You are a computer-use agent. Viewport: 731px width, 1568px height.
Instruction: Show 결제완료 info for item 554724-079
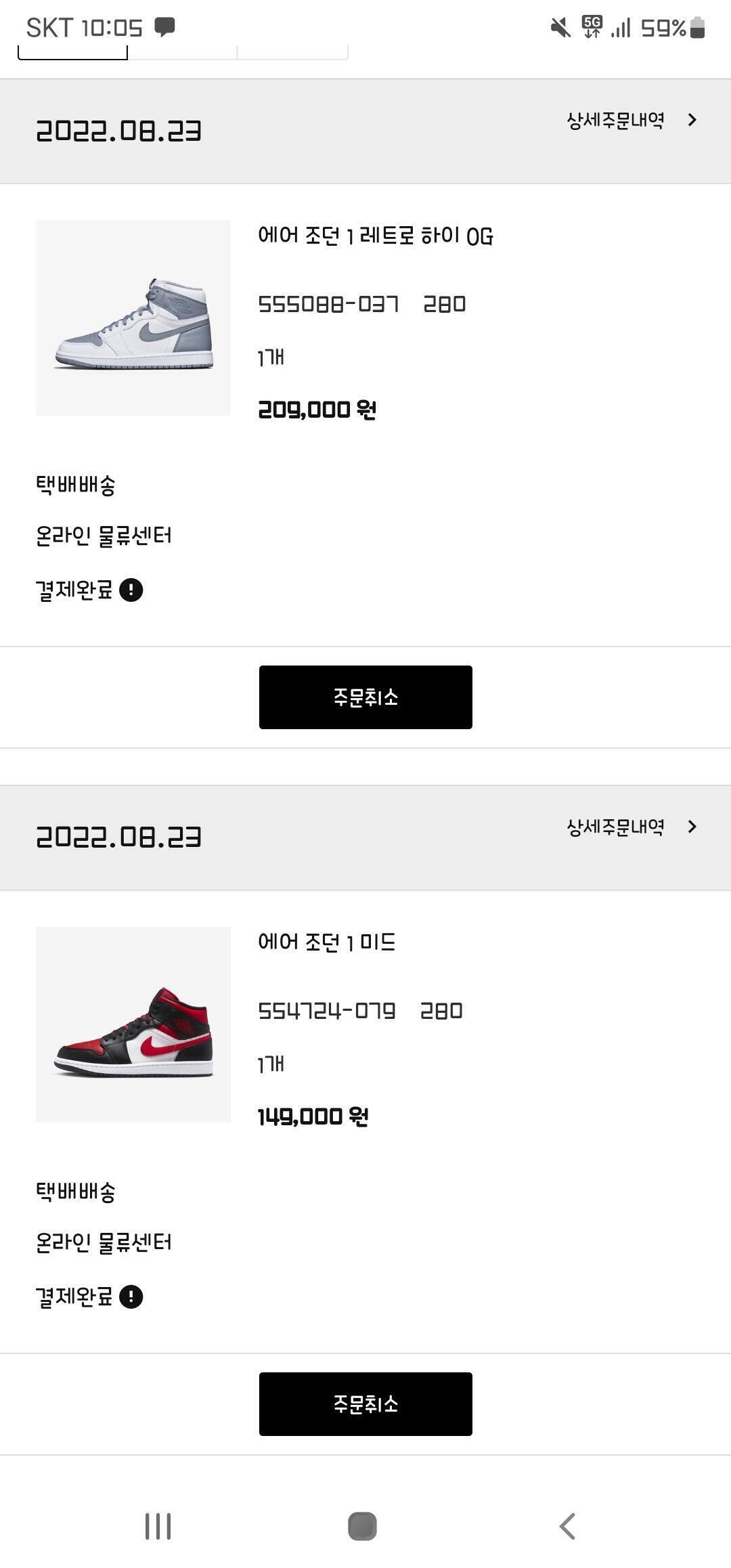pyautogui.click(x=131, y=1297)
